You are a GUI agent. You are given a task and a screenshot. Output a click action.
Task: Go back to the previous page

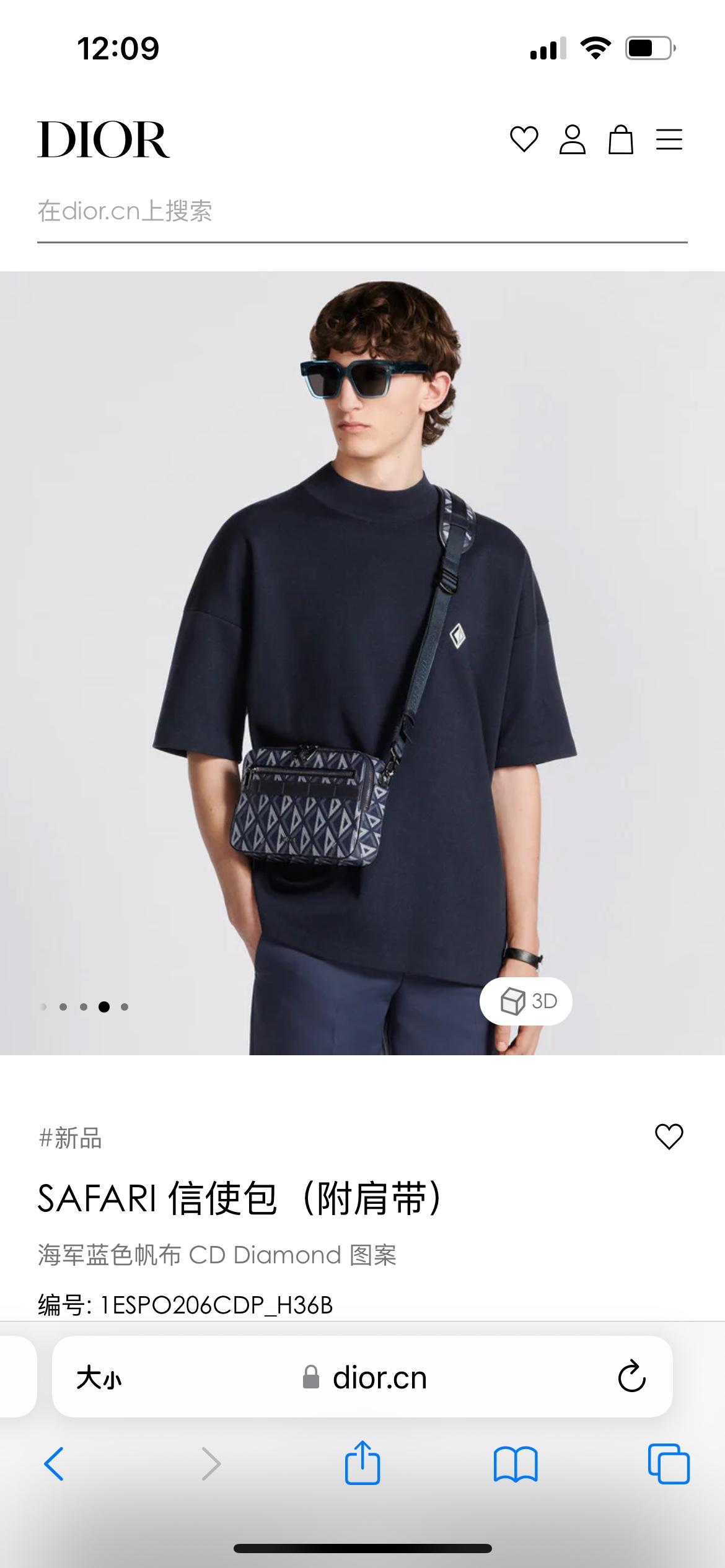54,1464
